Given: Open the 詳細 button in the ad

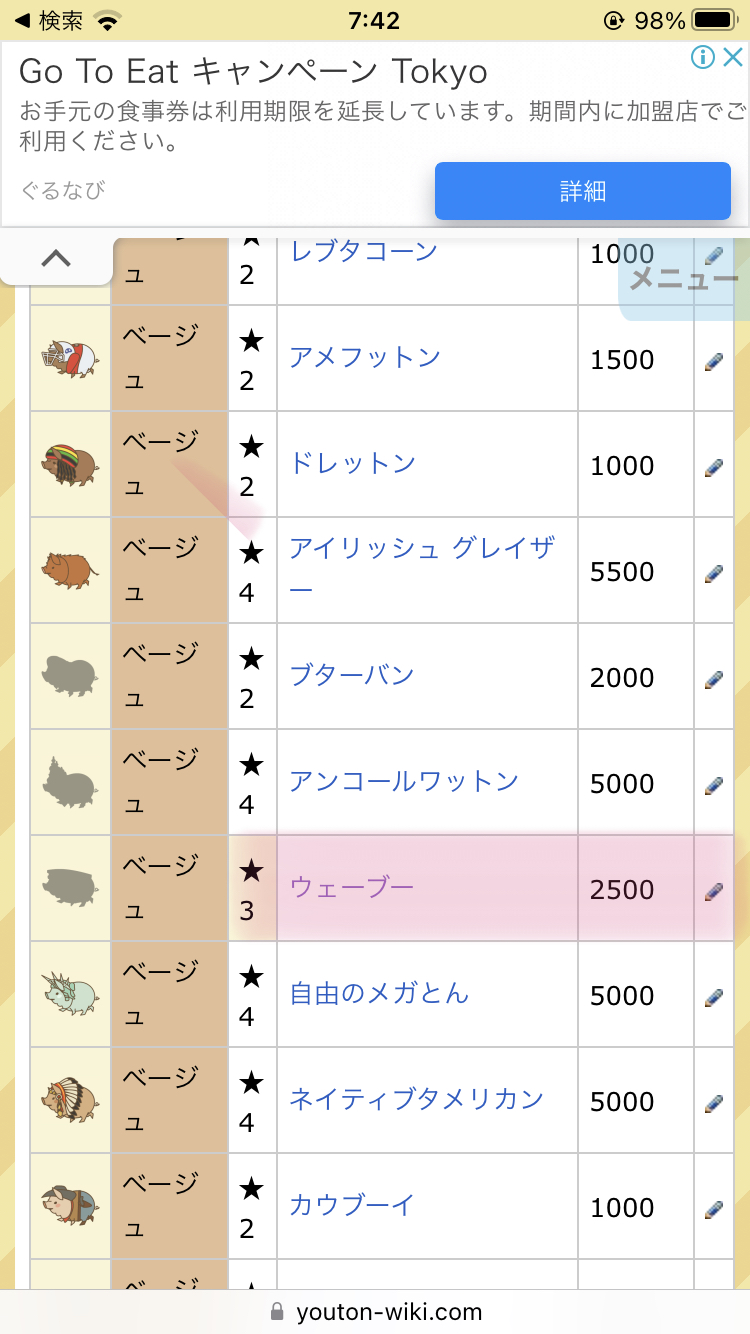Looking at the screenshot, I should (582, 191).
